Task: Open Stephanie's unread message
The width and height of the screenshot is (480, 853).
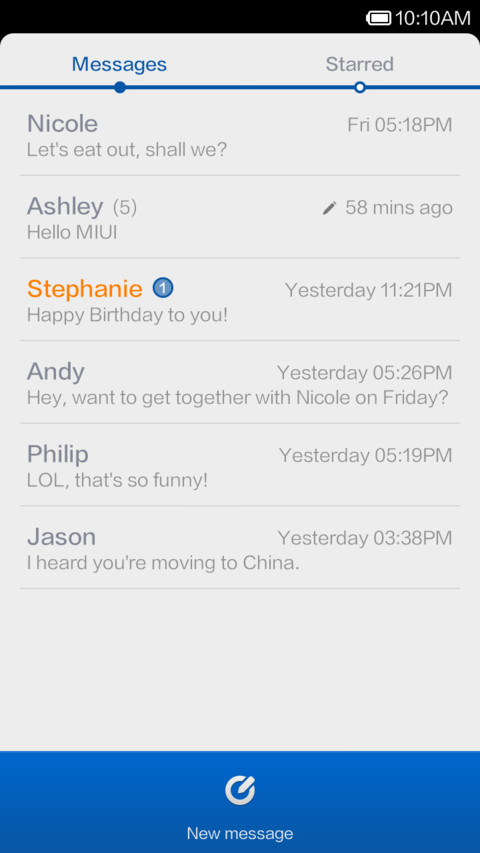Action: pyautogui.click(x=240, y=300)
